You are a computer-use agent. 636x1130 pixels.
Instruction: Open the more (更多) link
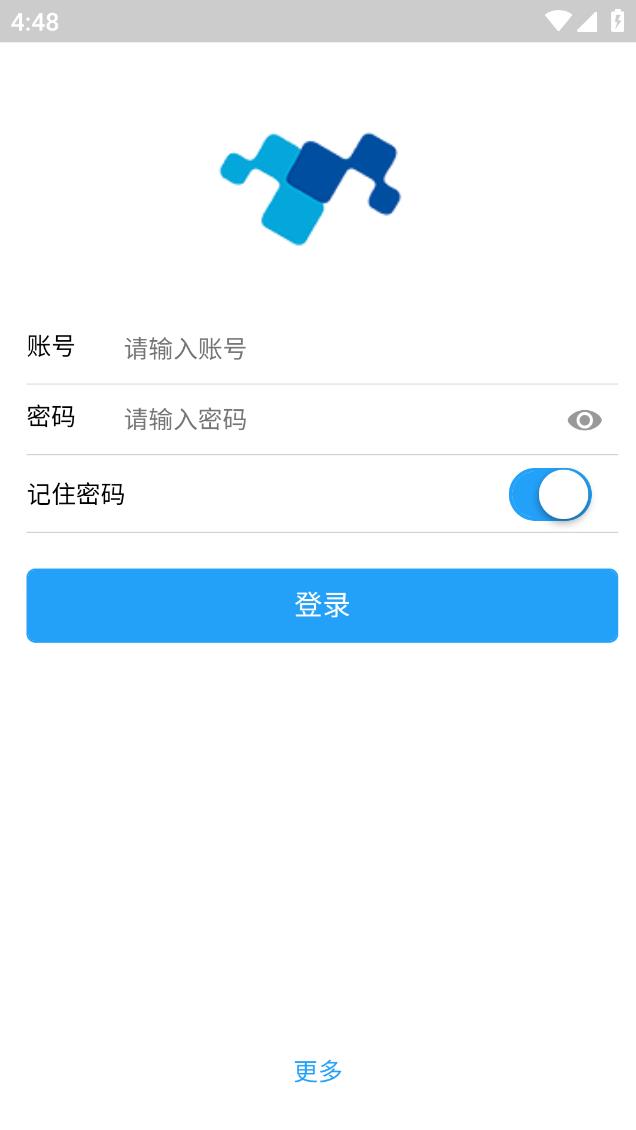[318, 1071]
